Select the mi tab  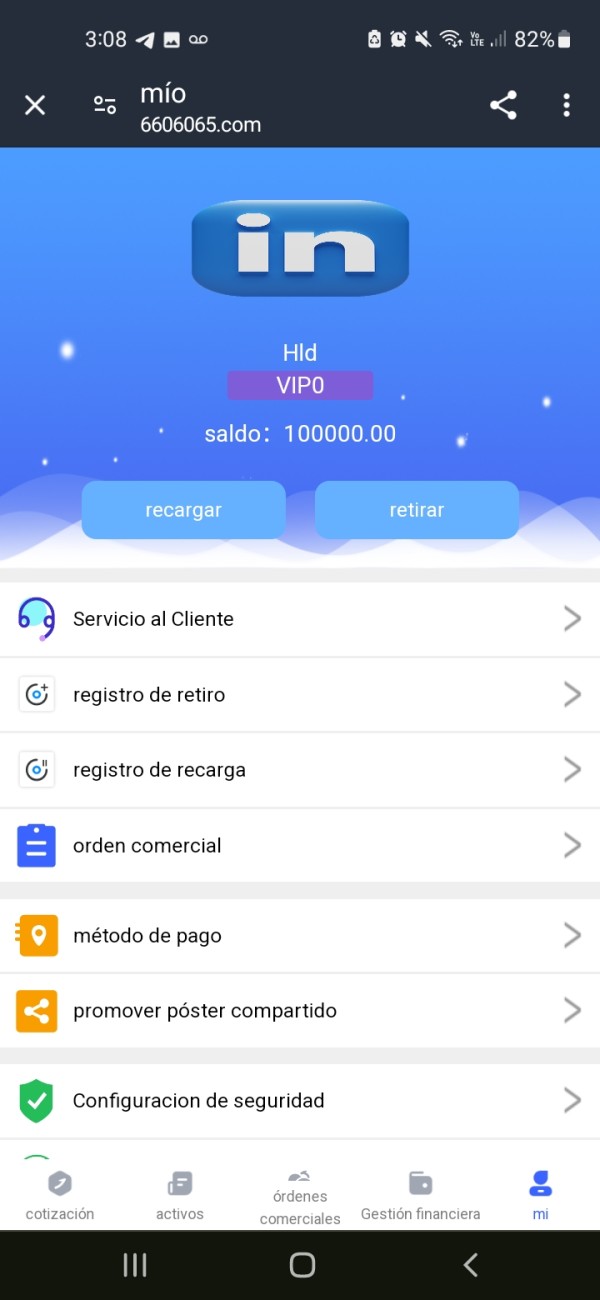(x=540, y=1196)
